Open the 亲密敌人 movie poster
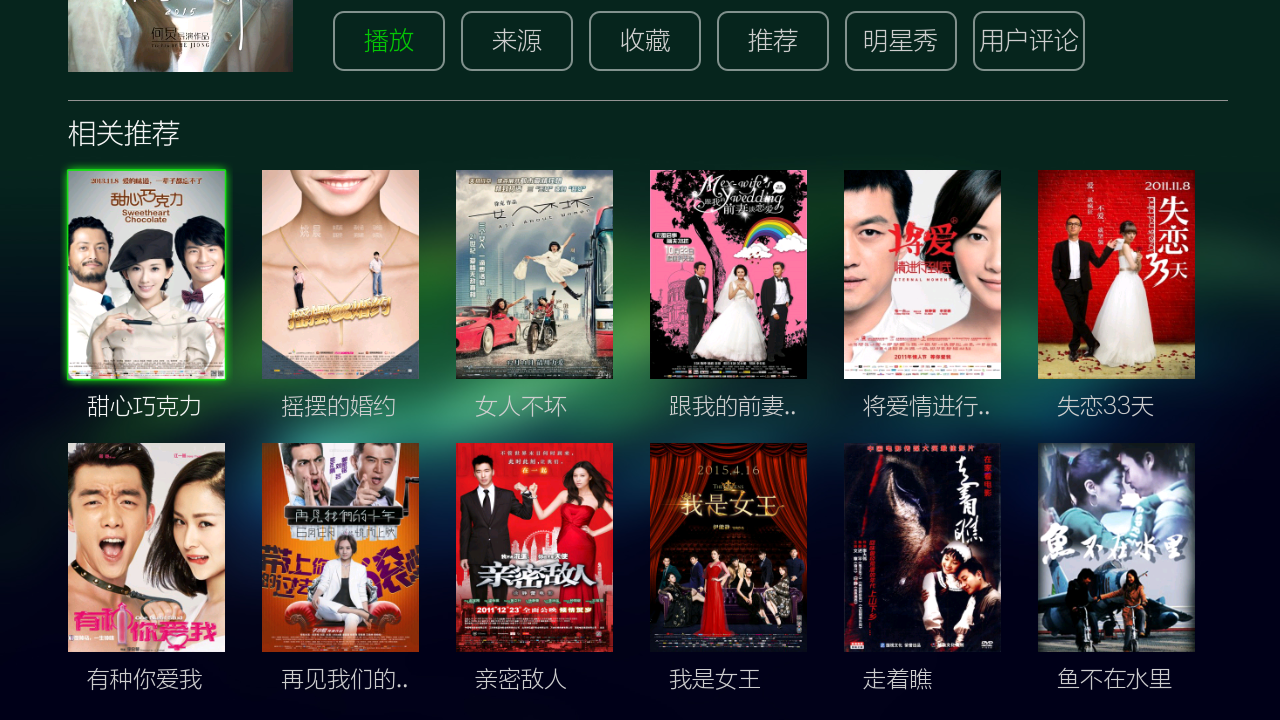 pos(534,548)
